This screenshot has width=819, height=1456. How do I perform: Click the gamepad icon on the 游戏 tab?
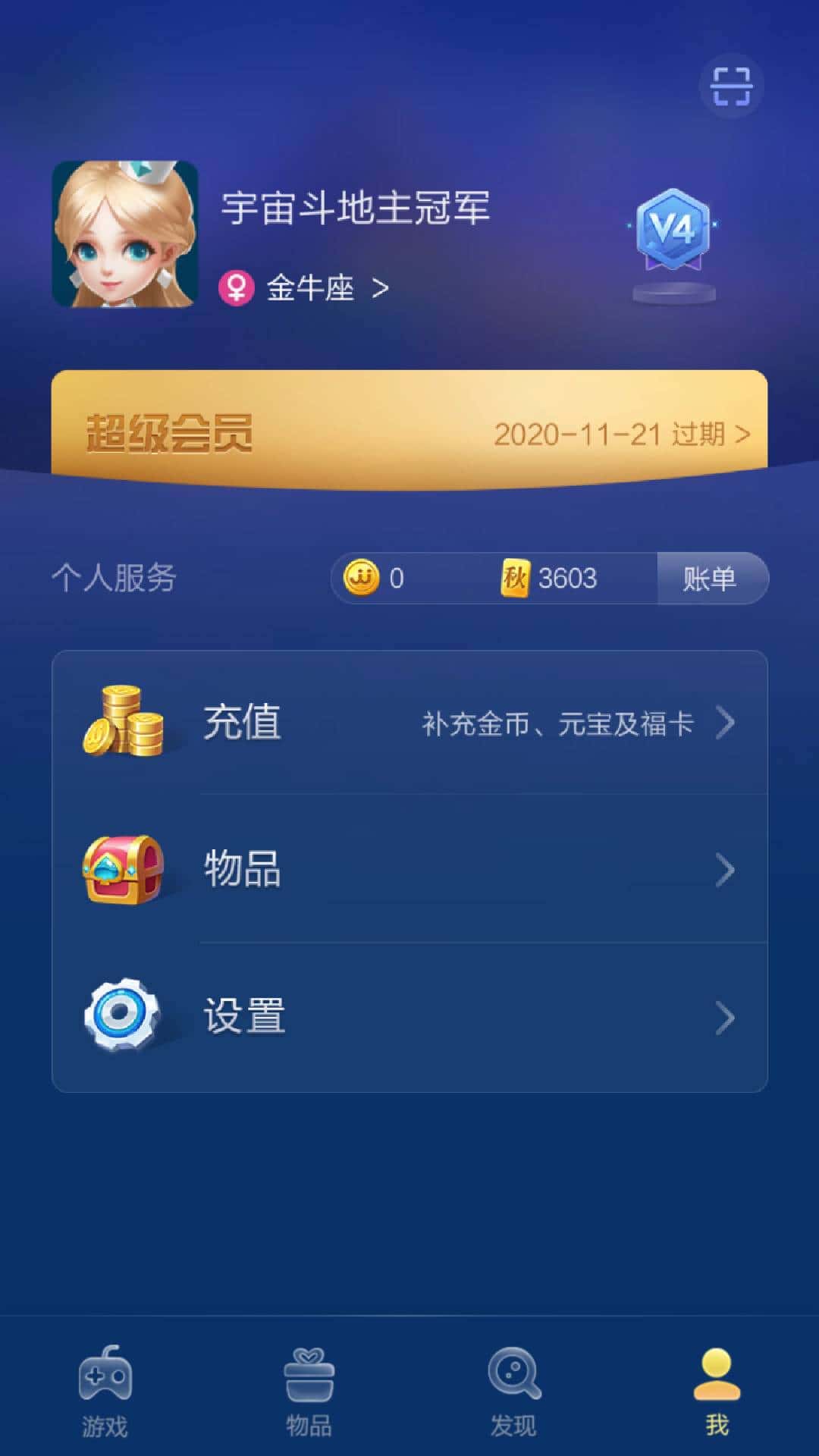click(105, 1373)
